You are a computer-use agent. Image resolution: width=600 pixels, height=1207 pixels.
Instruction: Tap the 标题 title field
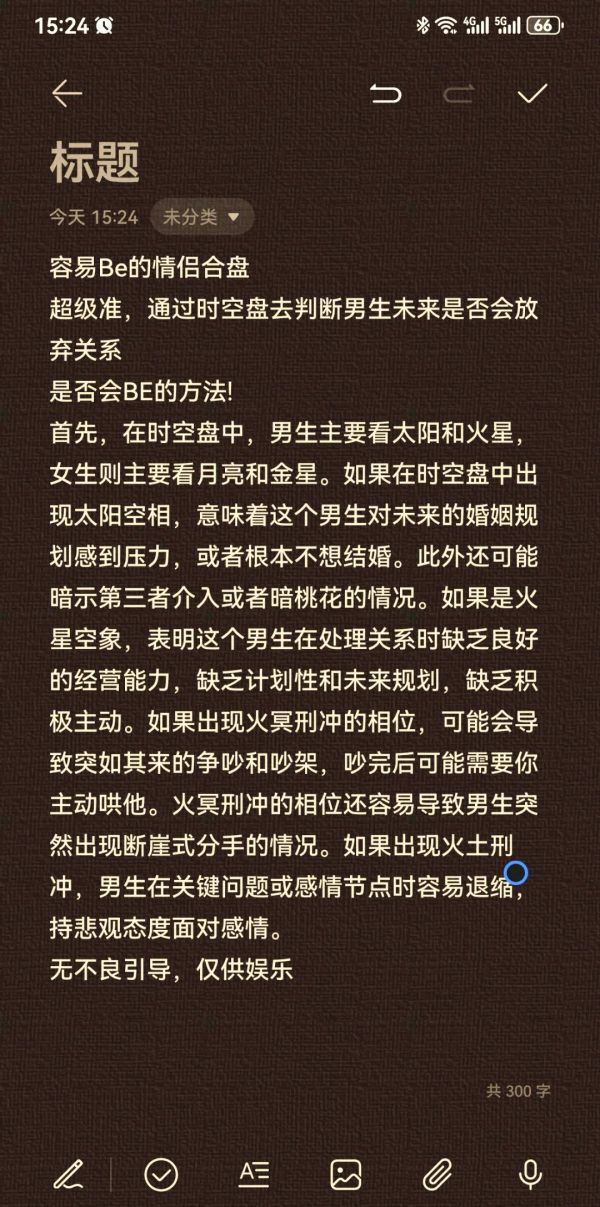click(x=95, y=162)
